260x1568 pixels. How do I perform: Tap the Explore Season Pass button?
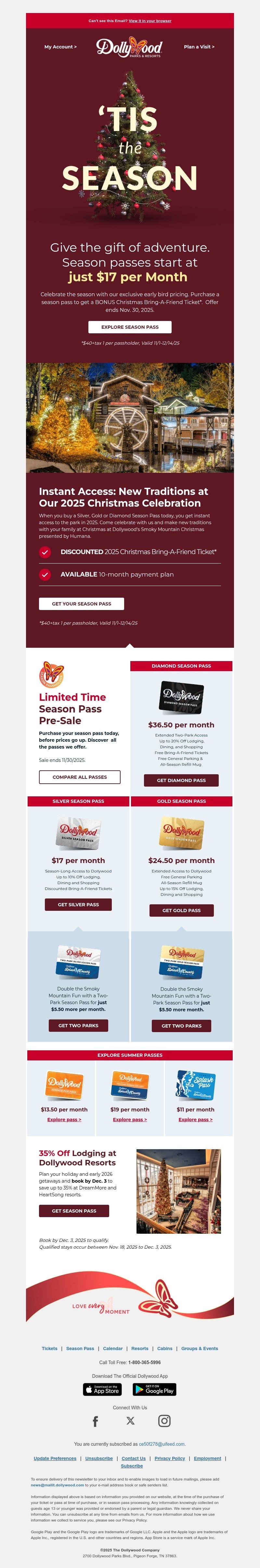point(130,327)
